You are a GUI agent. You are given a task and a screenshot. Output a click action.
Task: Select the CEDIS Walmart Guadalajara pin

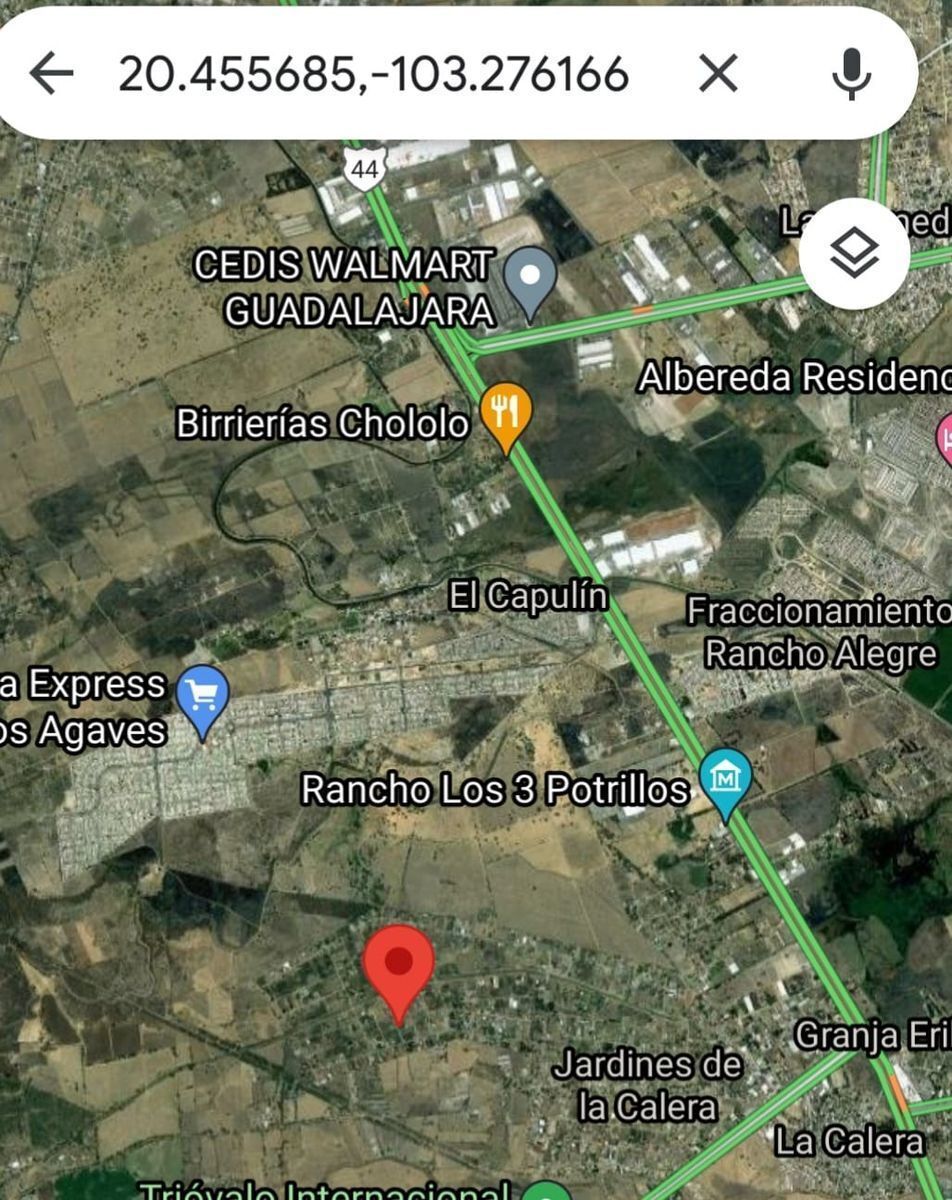[530, 276]
